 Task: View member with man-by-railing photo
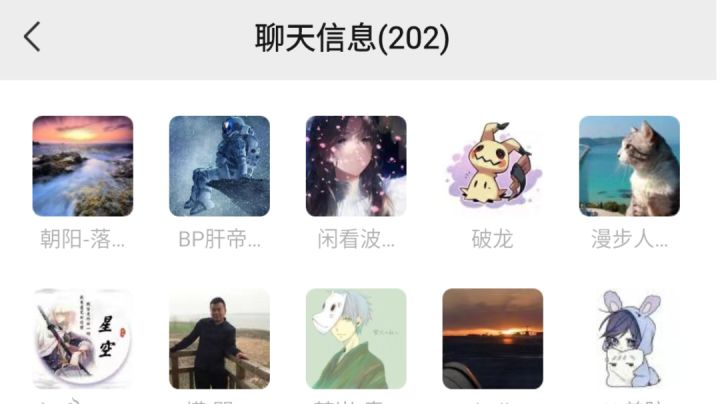pyautogui.click(x=219, y=339)
